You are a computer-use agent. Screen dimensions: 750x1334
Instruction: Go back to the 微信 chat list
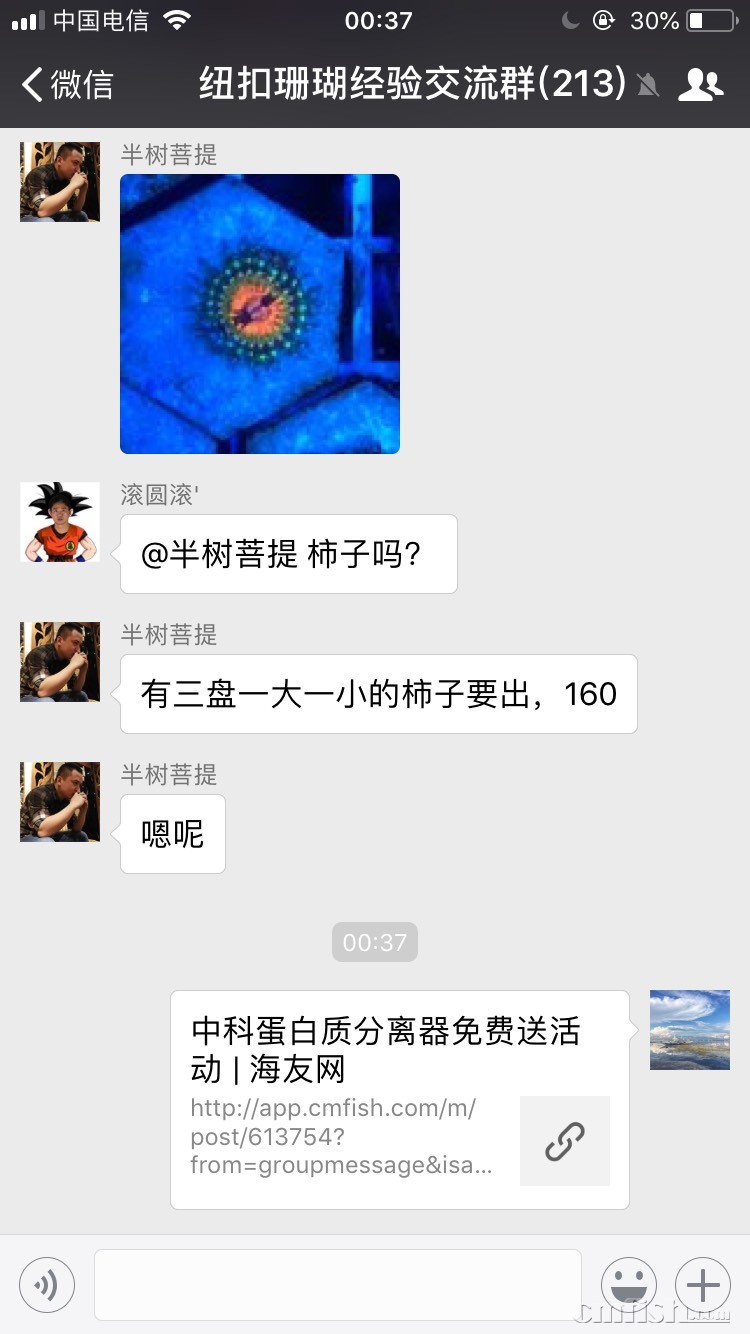coord(68,85)
